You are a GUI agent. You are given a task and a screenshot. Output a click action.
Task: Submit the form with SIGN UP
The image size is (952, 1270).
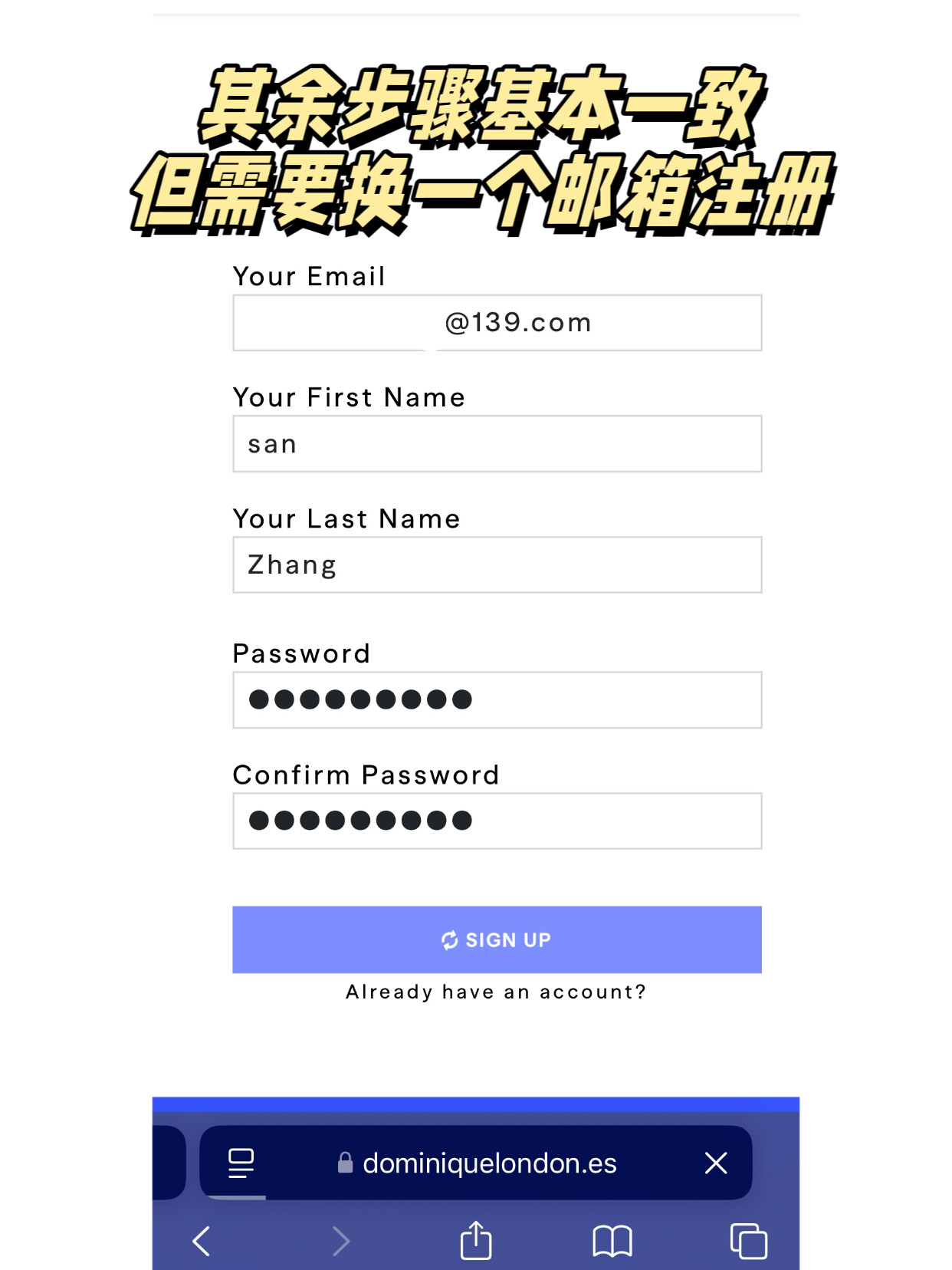(497, 939)
